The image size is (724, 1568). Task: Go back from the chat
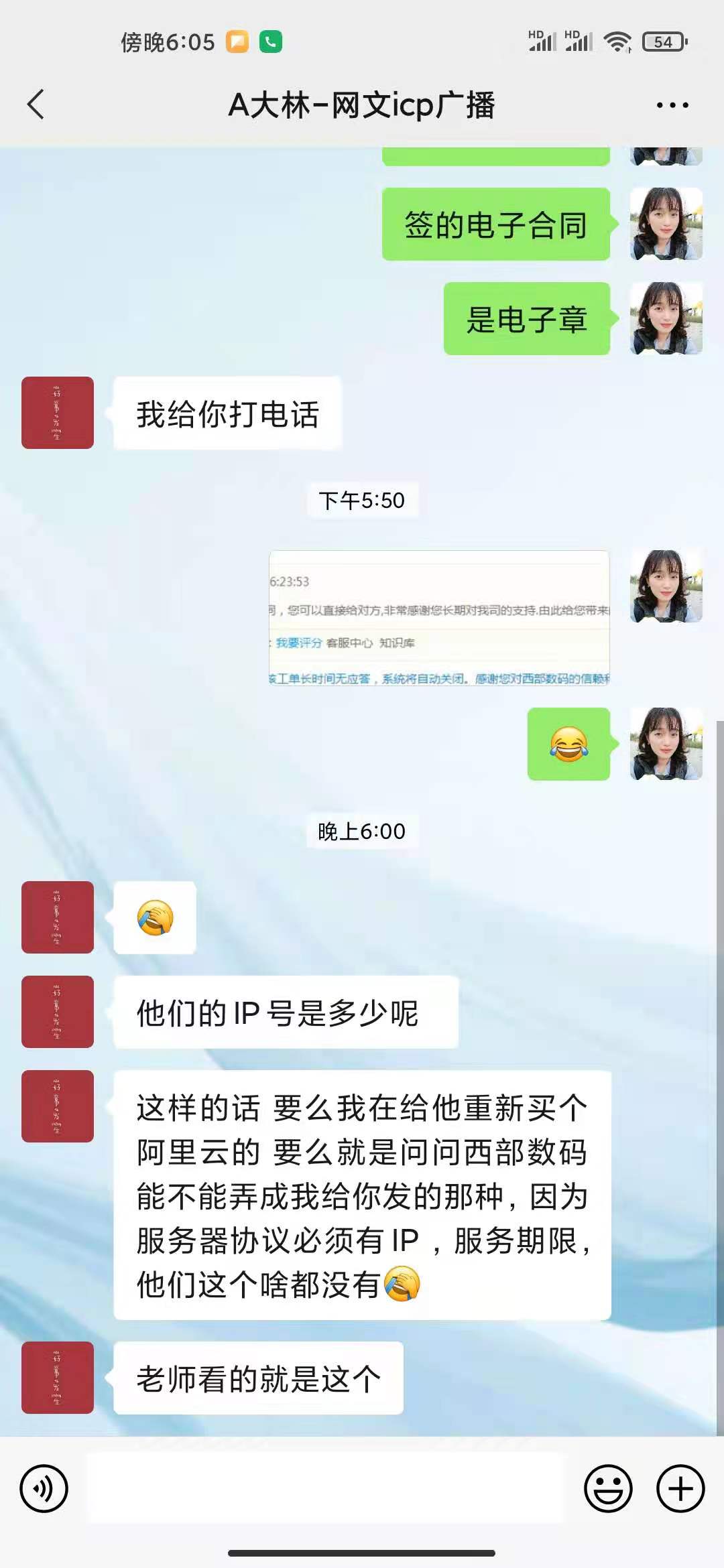pos(36,105)
